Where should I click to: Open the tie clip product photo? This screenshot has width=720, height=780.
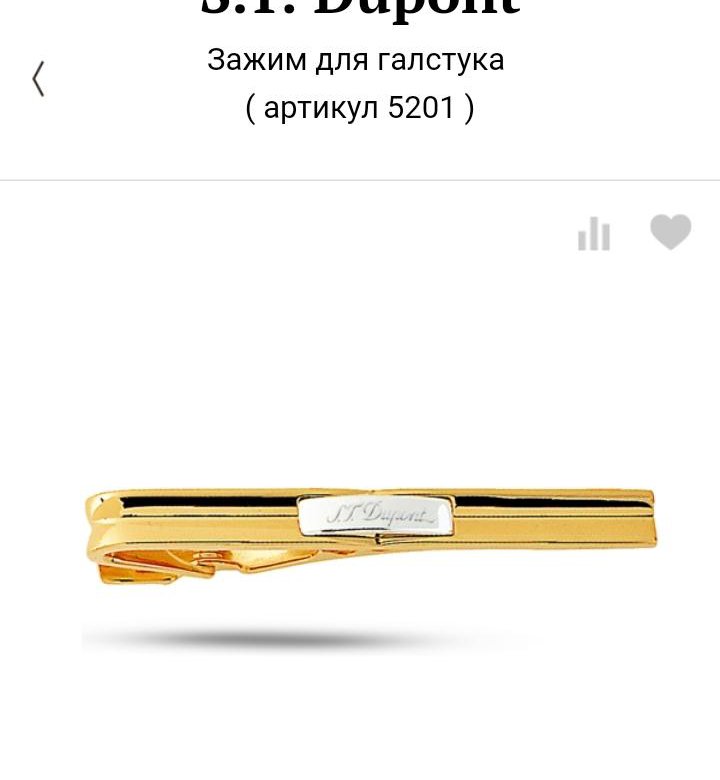click(370, 540)
